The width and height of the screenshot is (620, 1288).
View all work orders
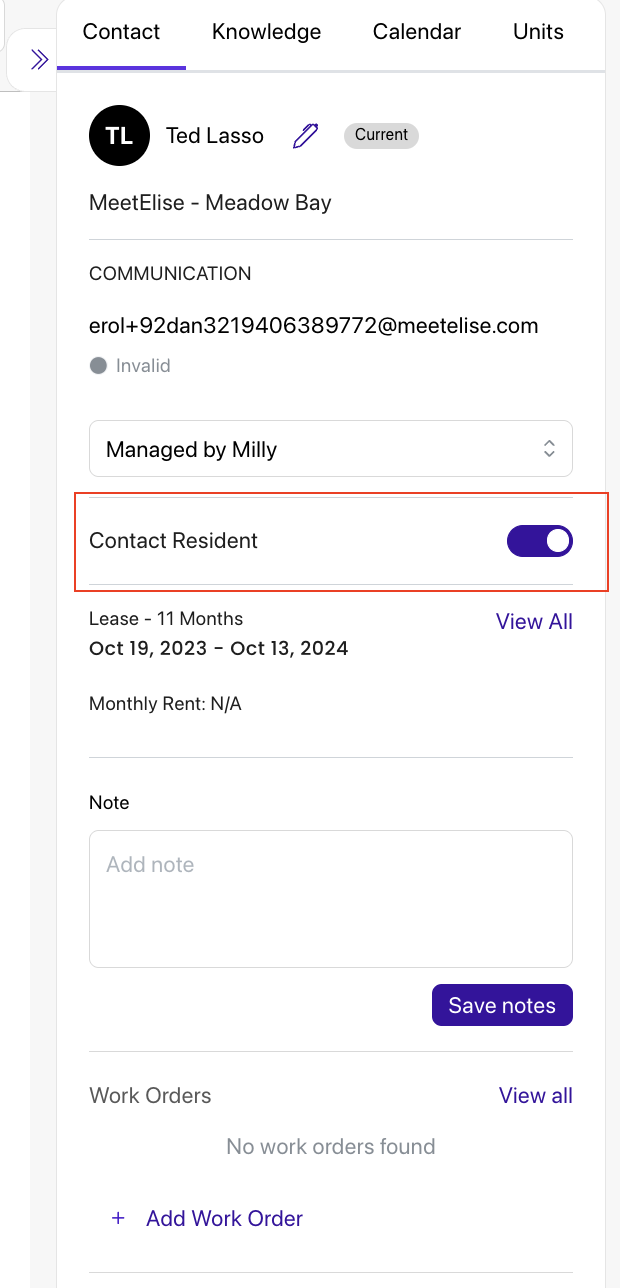click(536, 1095)
